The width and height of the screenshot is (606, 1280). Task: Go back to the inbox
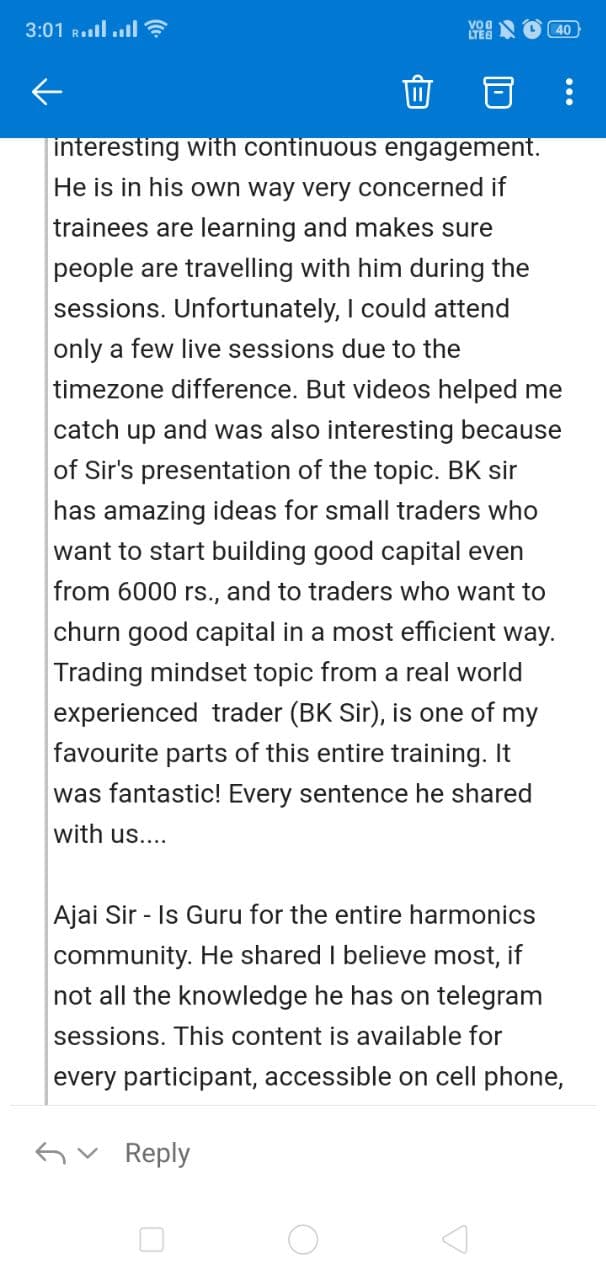[47, 93]
